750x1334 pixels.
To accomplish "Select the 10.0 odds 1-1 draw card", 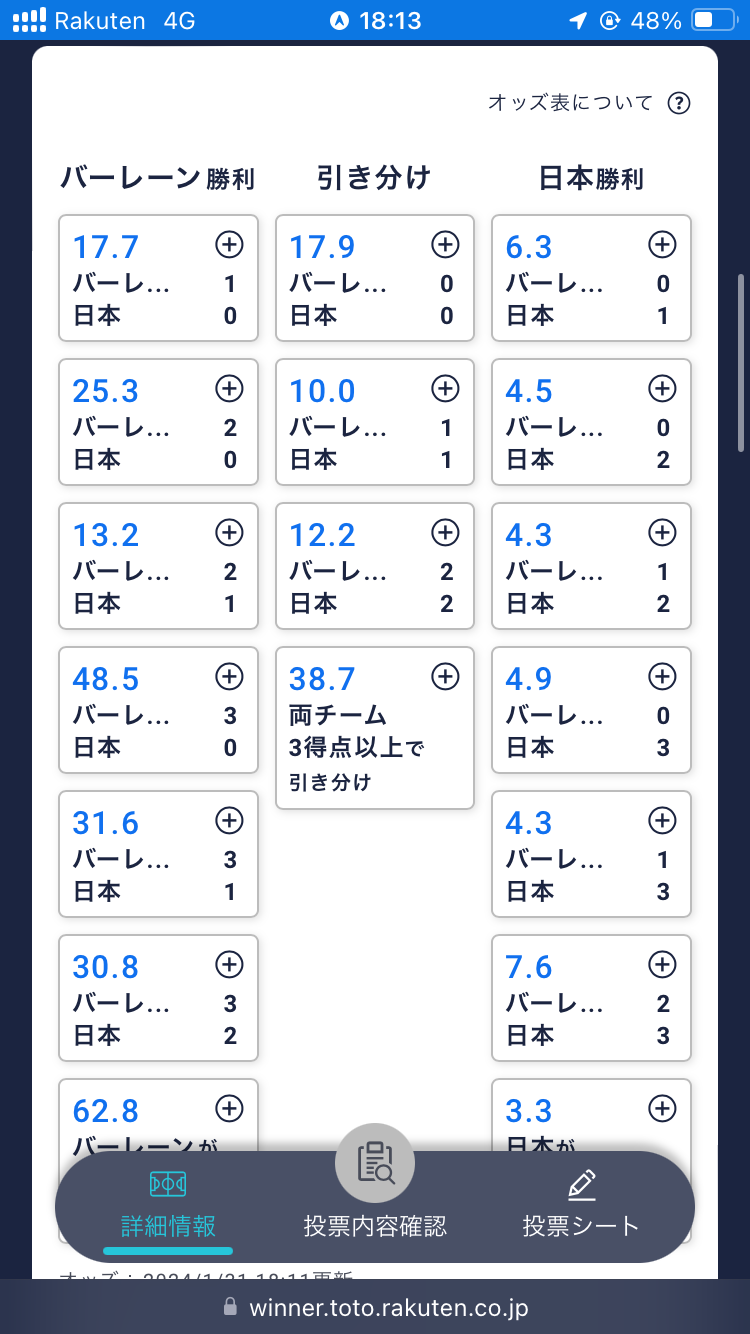I will tap(375, 422).
